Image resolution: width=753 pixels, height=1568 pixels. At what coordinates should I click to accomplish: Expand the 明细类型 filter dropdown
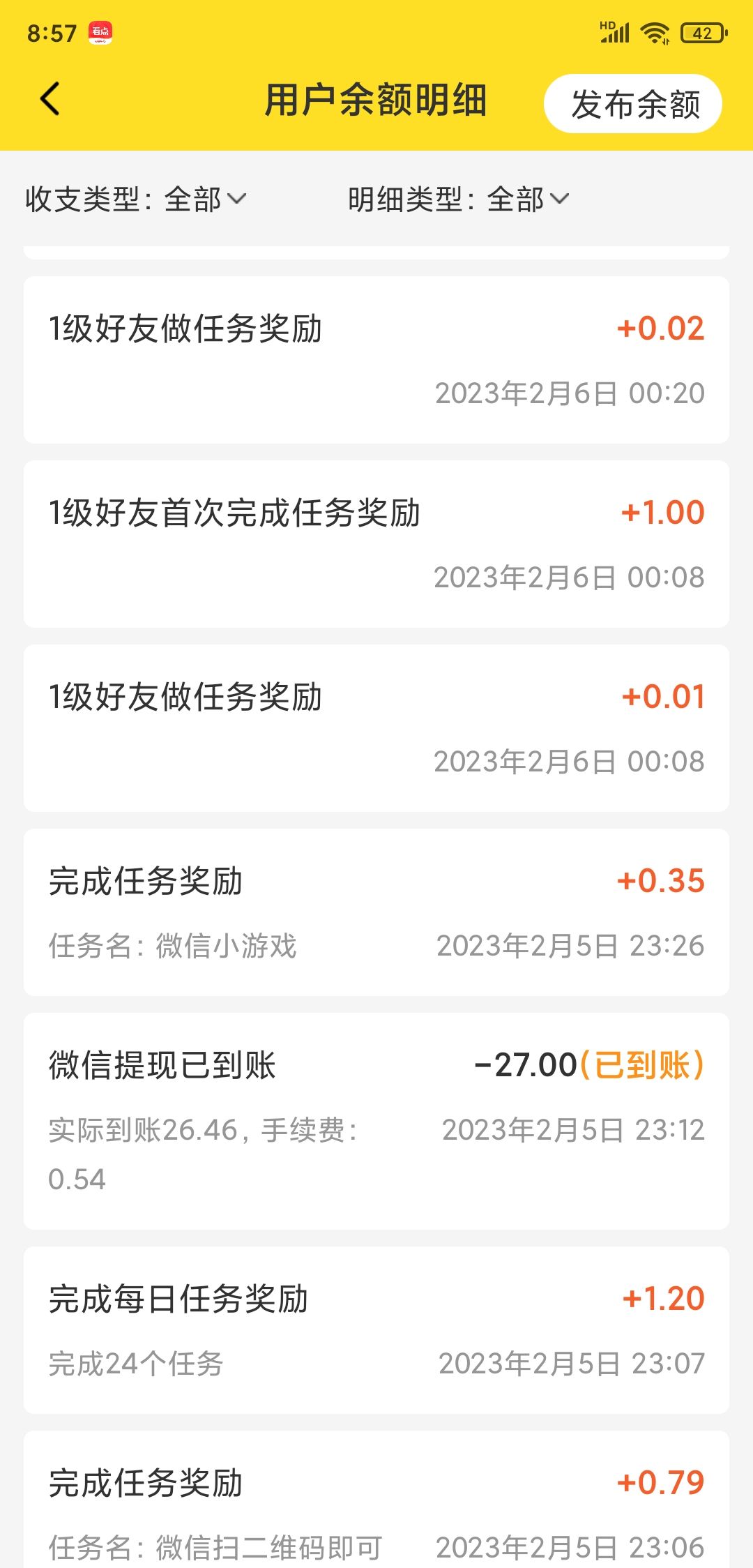point(458,199)
